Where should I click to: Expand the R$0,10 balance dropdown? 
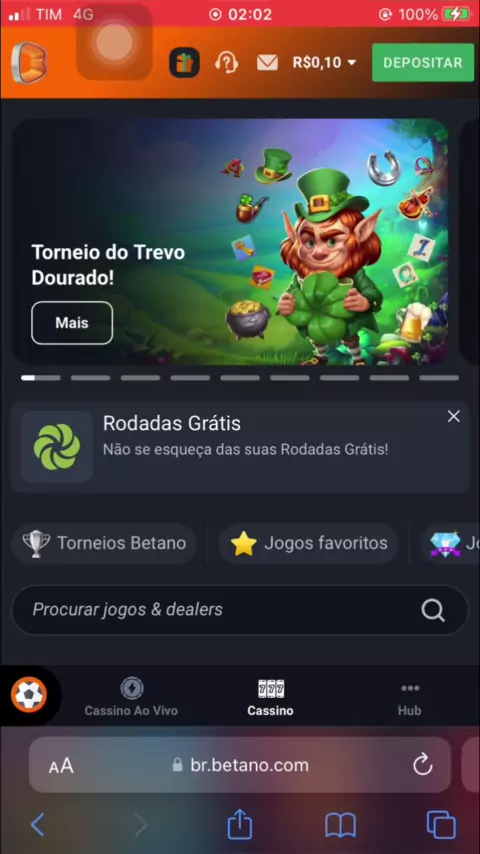[x=324, y=63]
